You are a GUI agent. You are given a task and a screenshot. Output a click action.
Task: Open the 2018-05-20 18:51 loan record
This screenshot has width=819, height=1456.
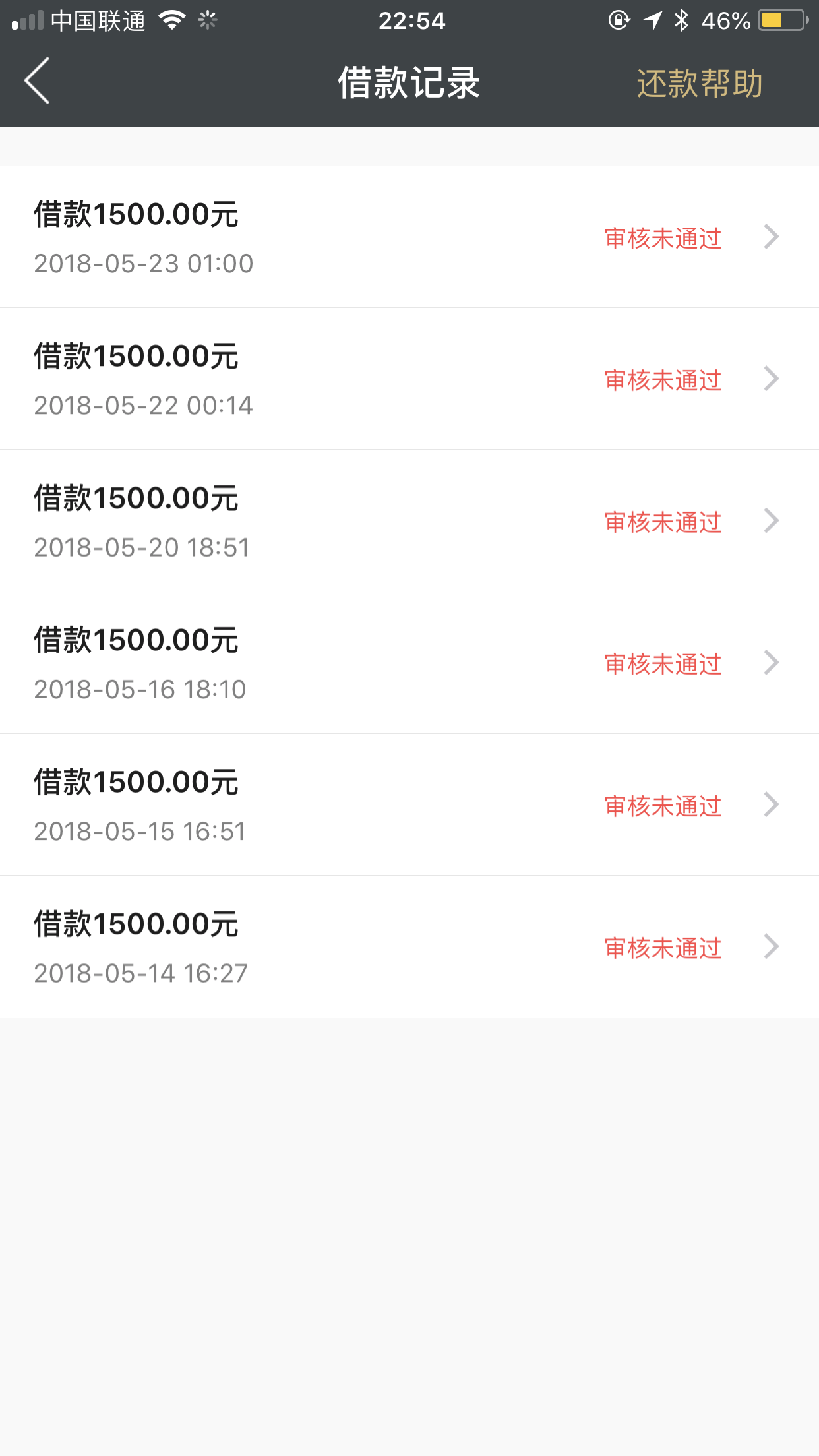(x=409, y=521)
